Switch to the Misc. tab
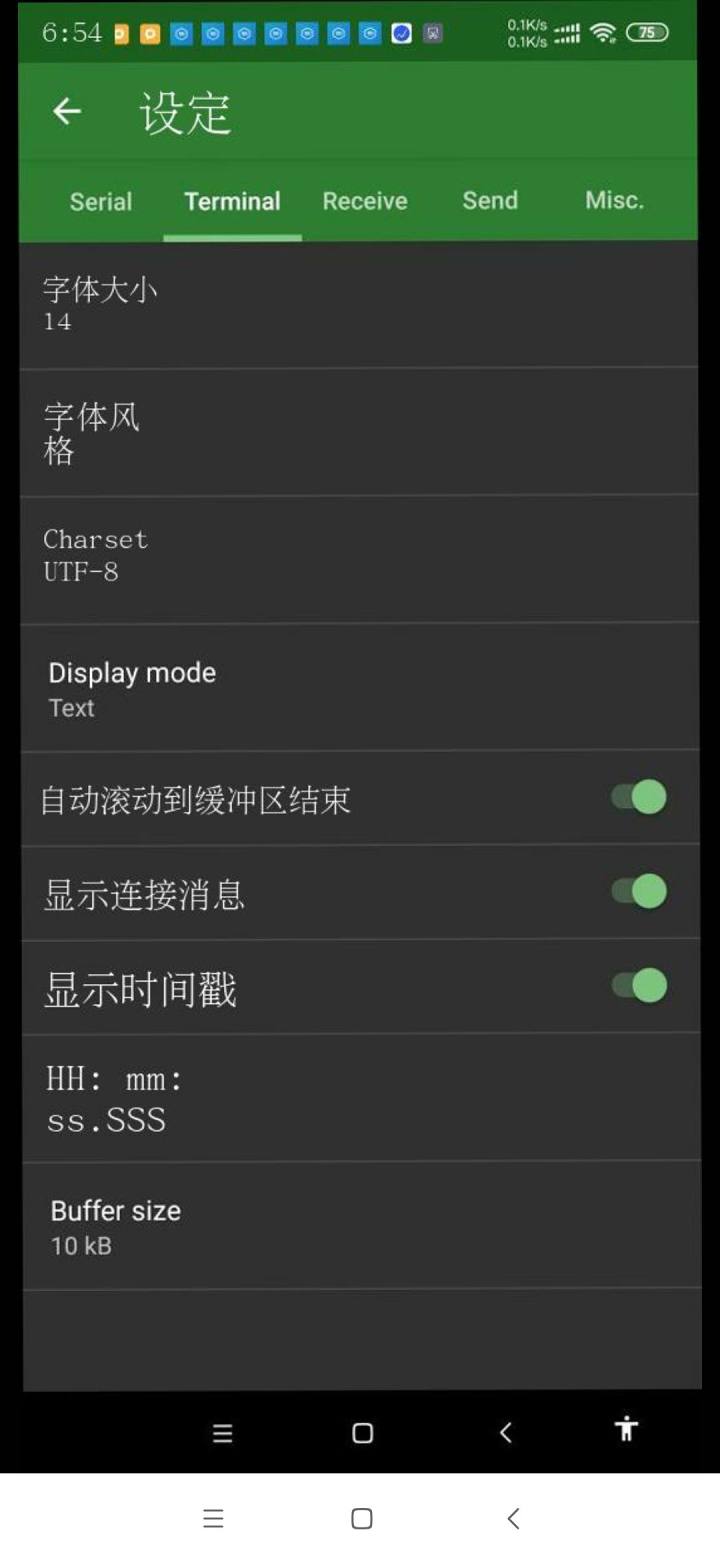720x1560 pixels. click(614, 201)
